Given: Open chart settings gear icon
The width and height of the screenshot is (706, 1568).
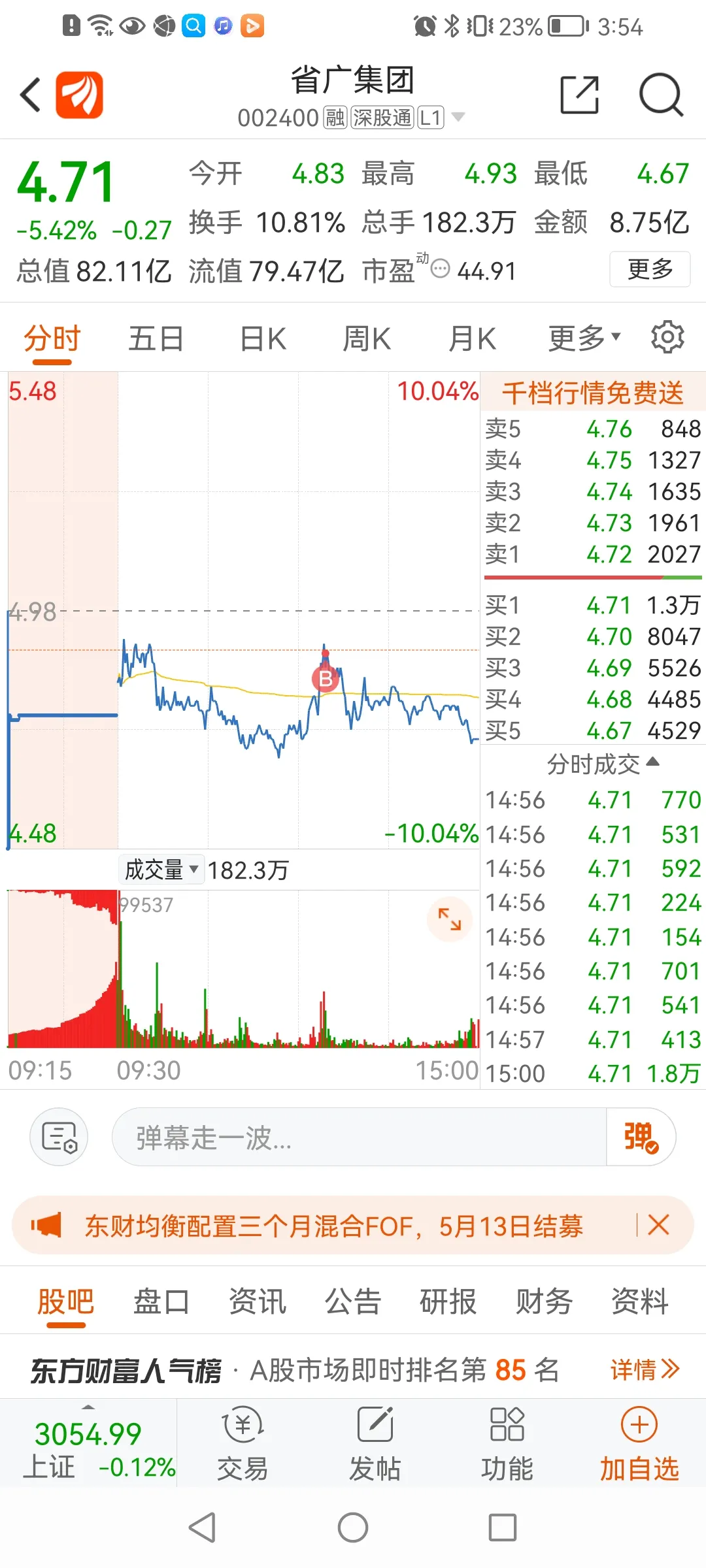Looking at the screenshot, I should coord(667,337).
